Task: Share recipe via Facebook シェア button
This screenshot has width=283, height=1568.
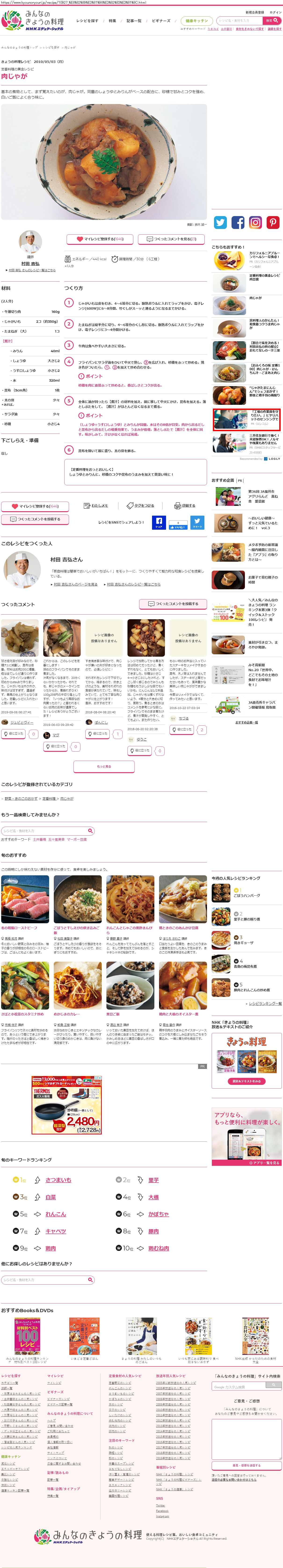Action: (159, 522)
